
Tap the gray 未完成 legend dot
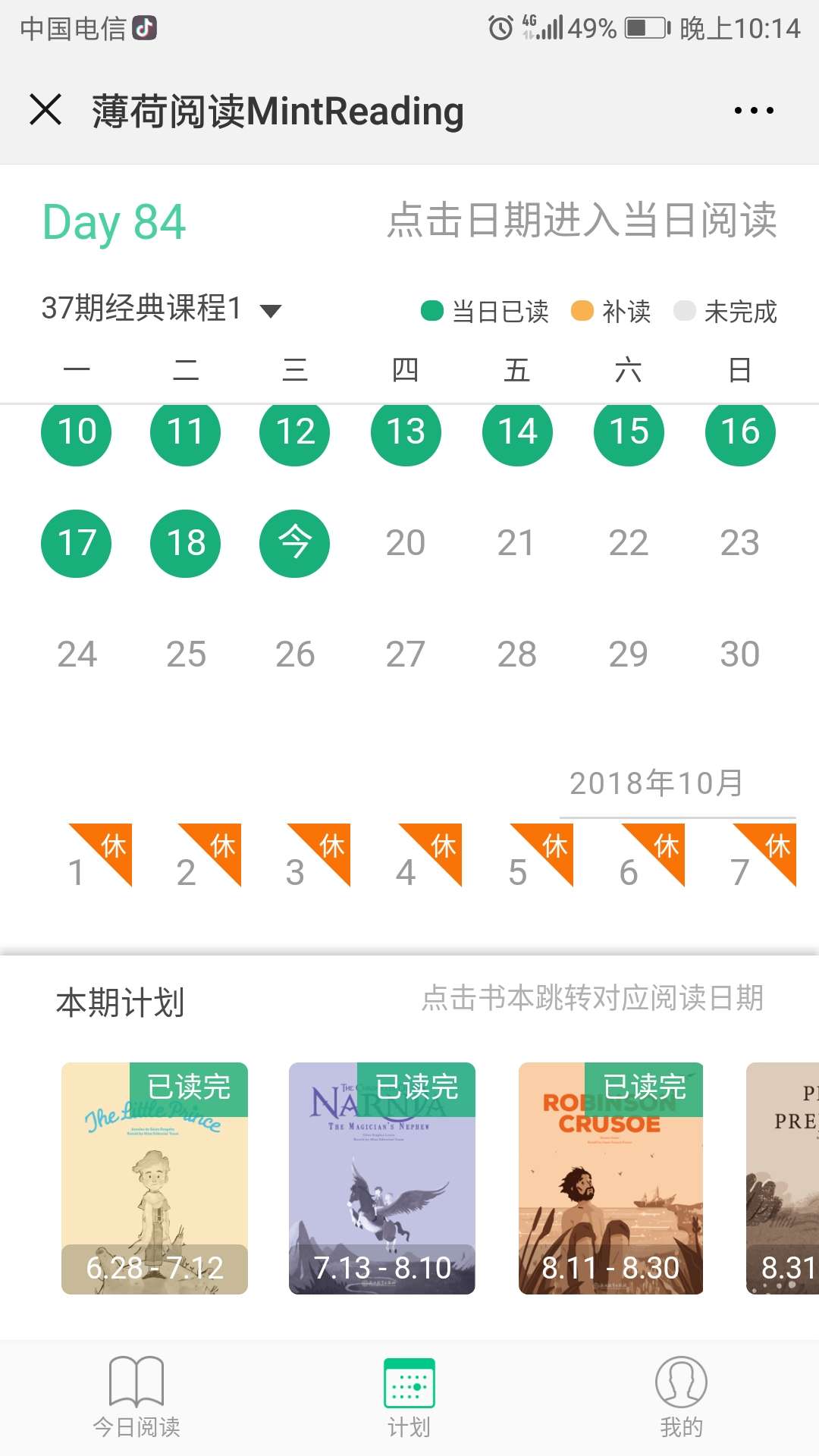[685, 311]
